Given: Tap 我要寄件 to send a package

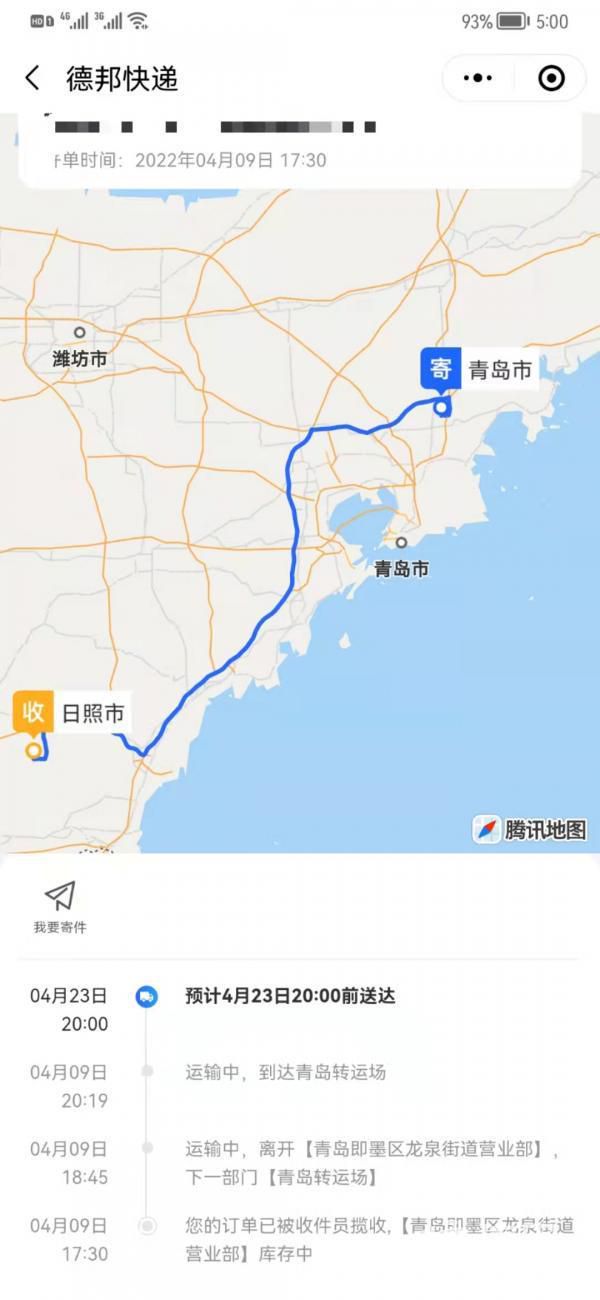Looking at the screenshot, I should (60, 906).
